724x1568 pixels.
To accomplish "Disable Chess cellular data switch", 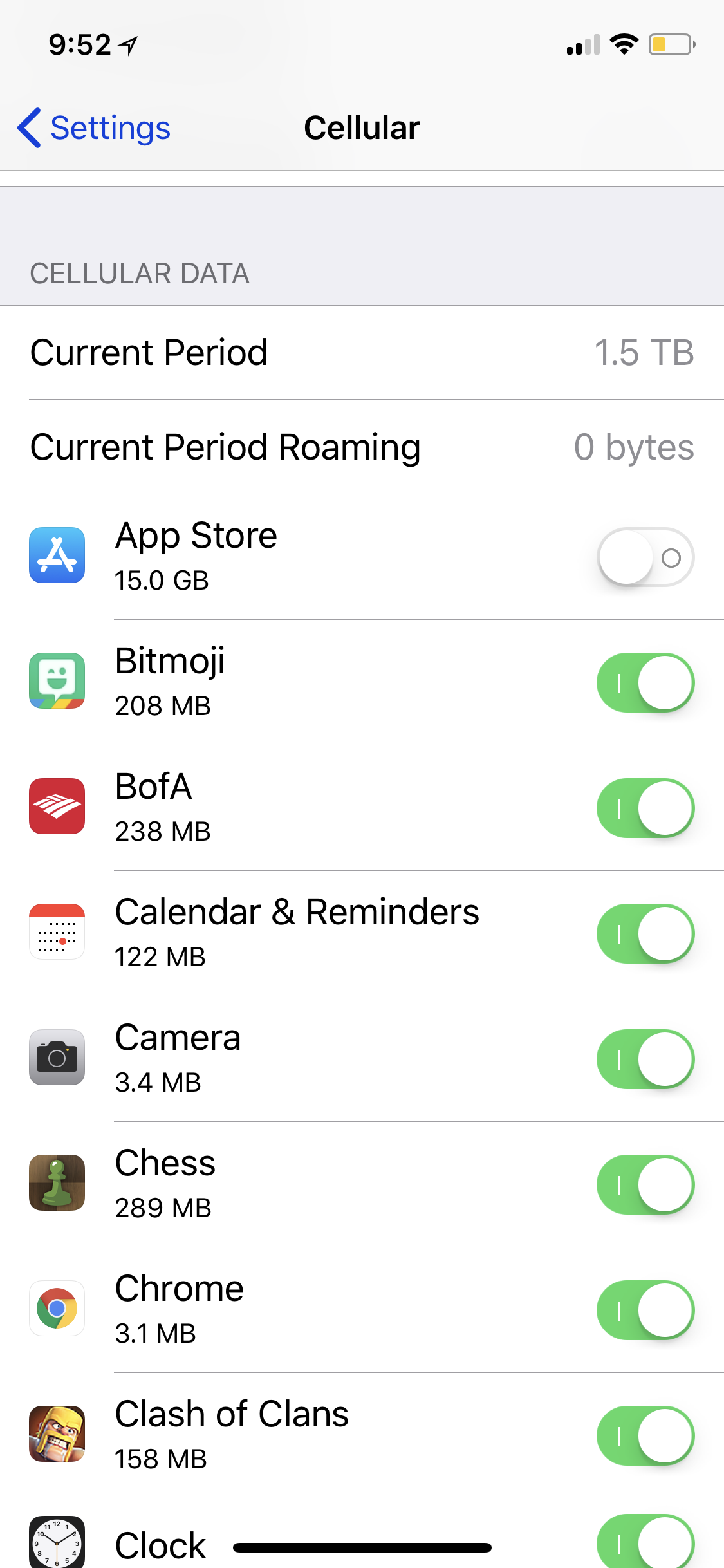I will 645,1185.
